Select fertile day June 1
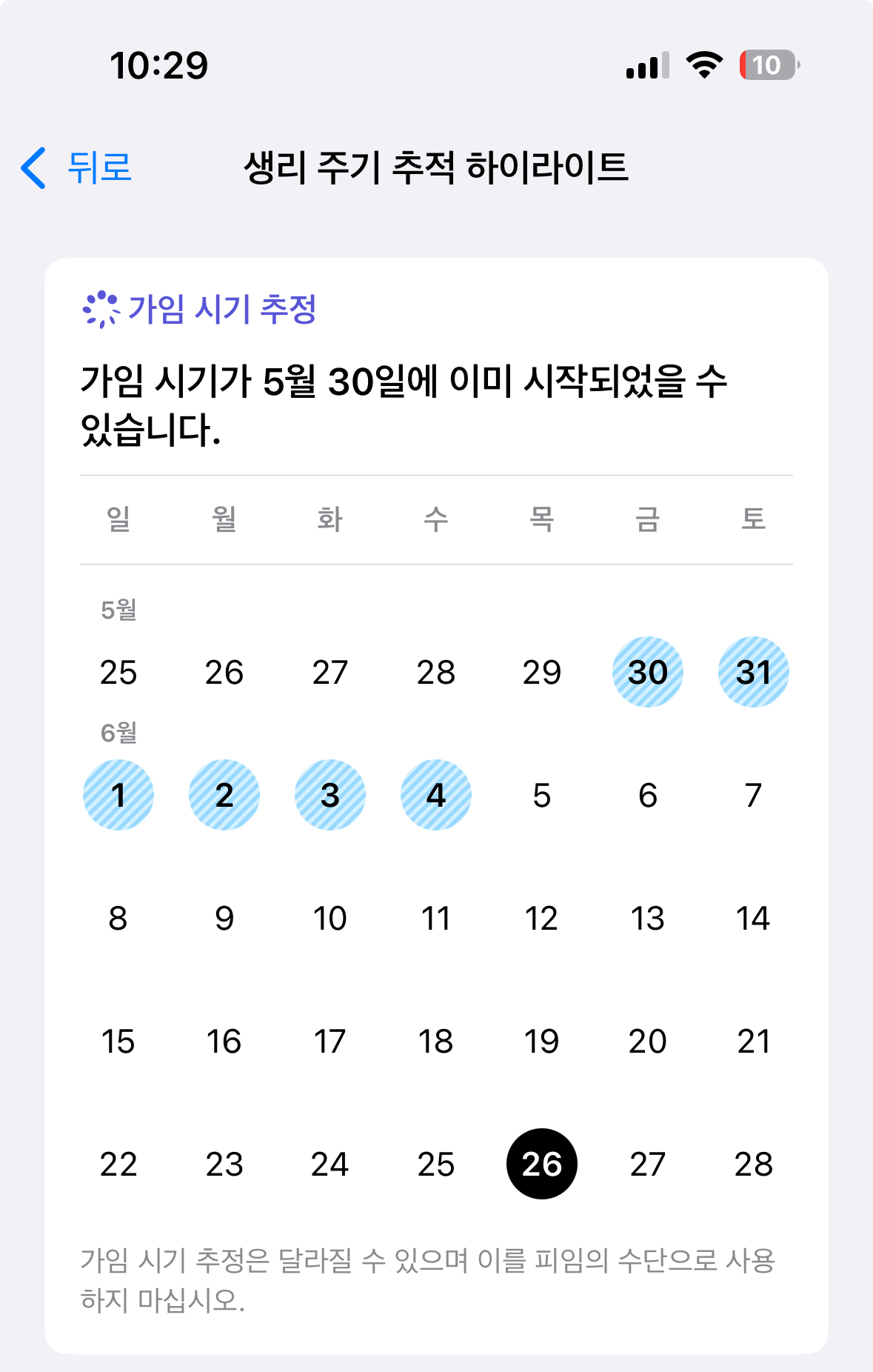The image size is (873, 1372). (118, 795)
